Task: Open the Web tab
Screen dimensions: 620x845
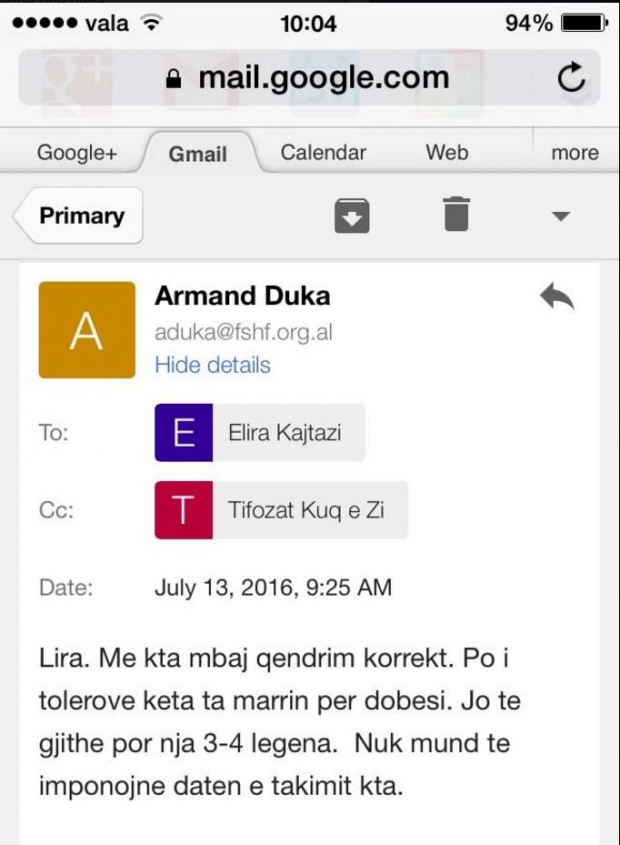Action: point(446,153)
